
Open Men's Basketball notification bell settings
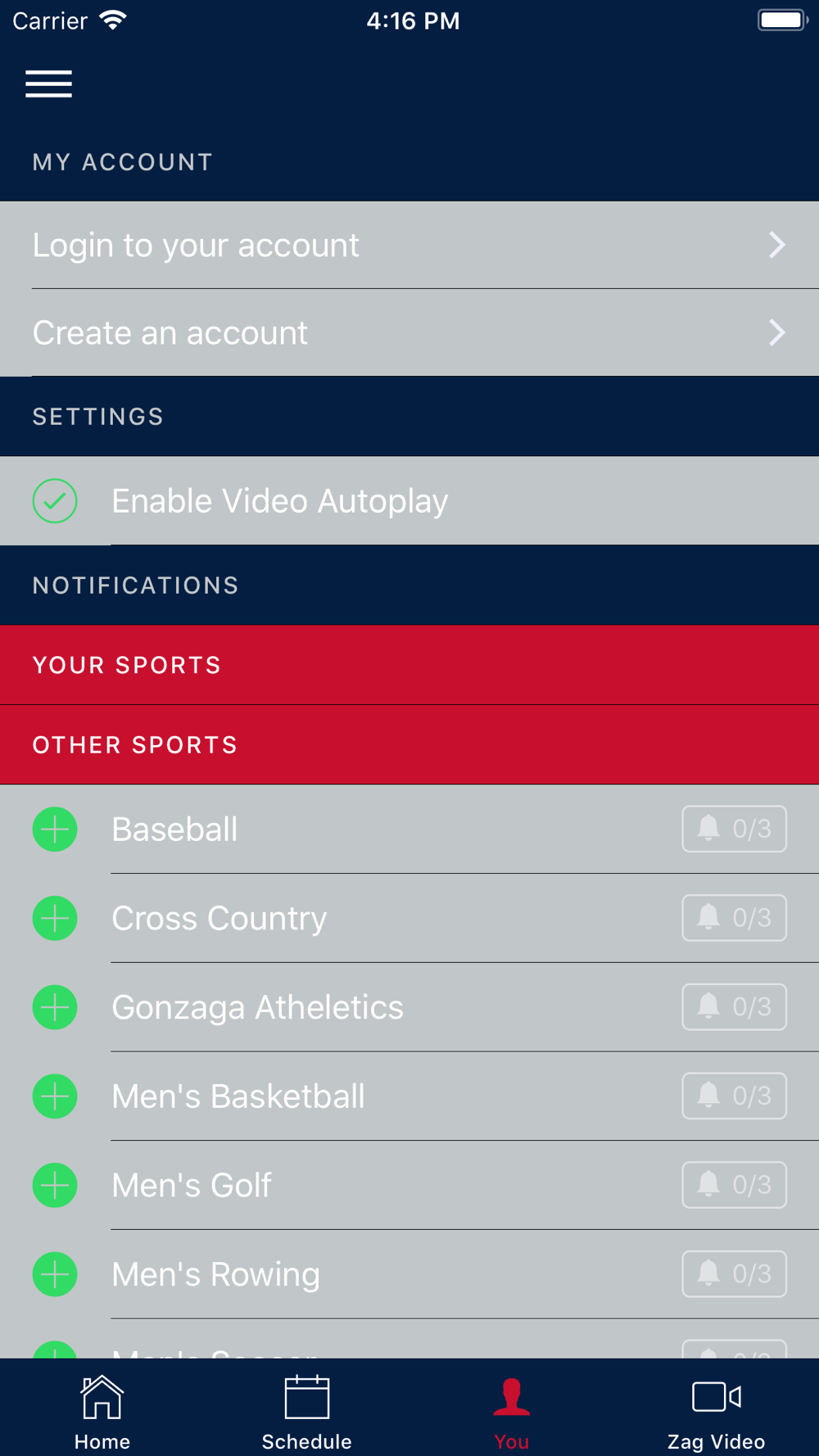point(734,1096)
